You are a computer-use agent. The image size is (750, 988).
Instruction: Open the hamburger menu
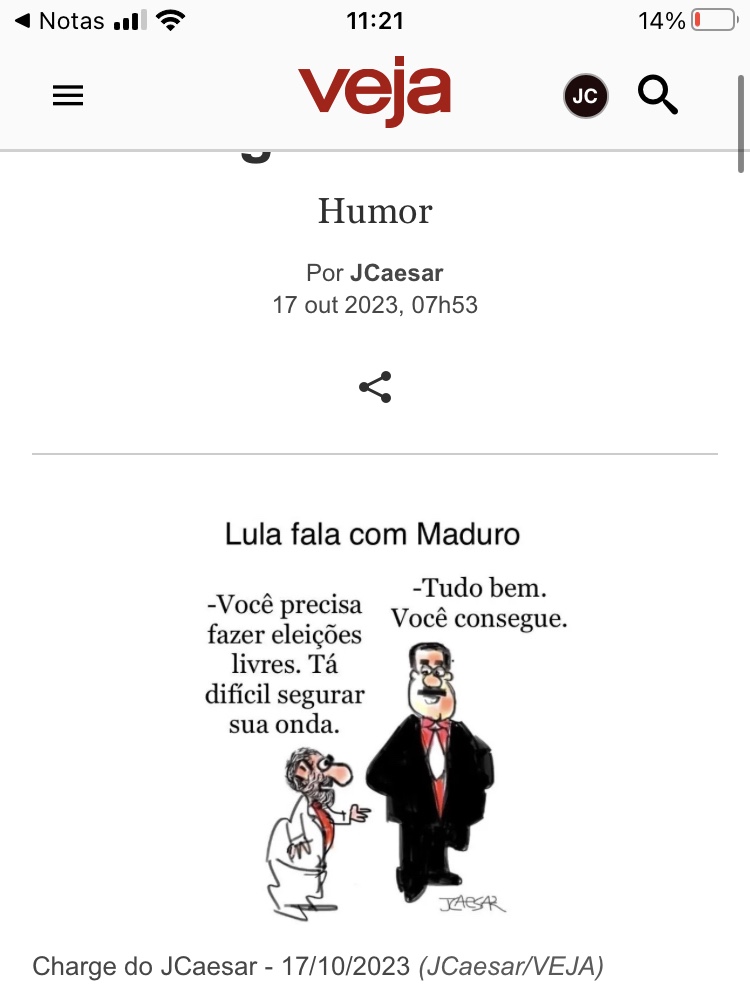(68, 96)
